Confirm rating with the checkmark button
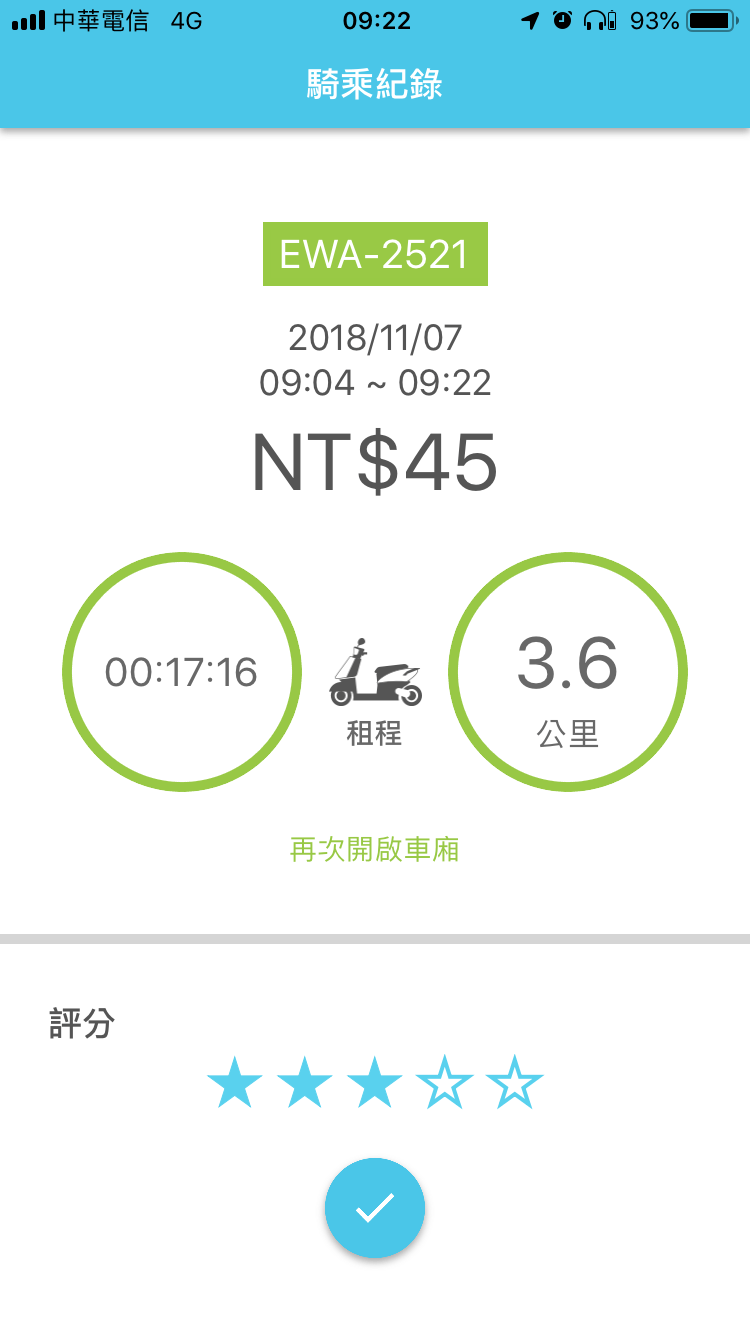This screenshot has height=1334, width=750. click(375, 1208)
